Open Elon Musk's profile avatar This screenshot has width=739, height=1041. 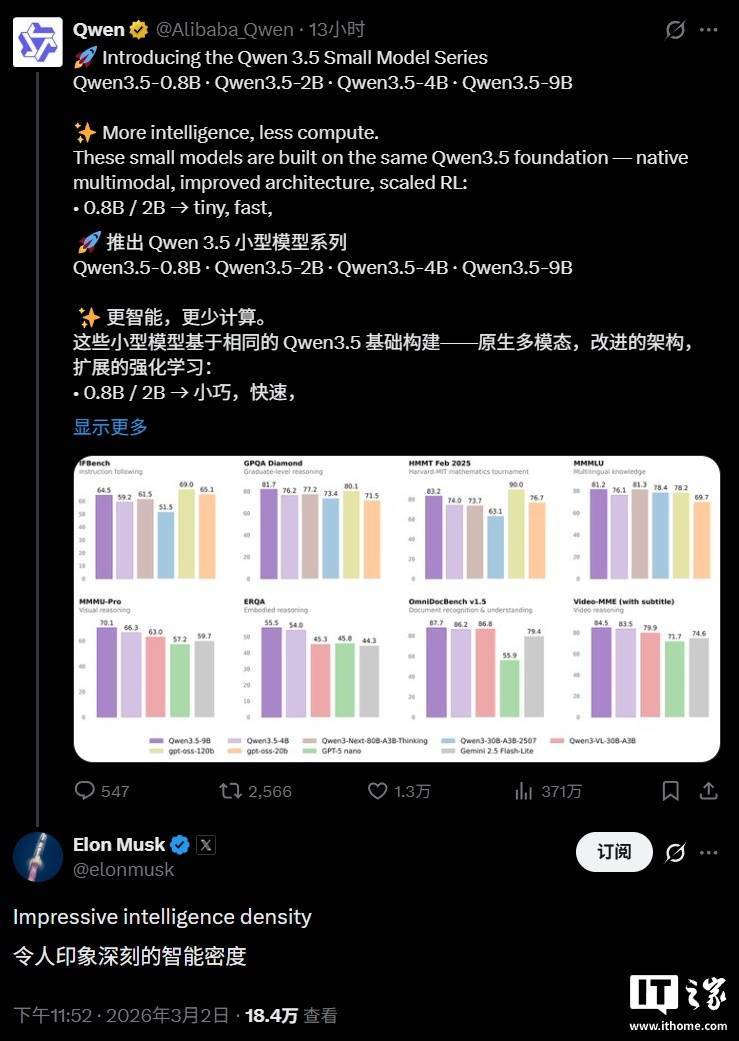(x=38, y=856)
